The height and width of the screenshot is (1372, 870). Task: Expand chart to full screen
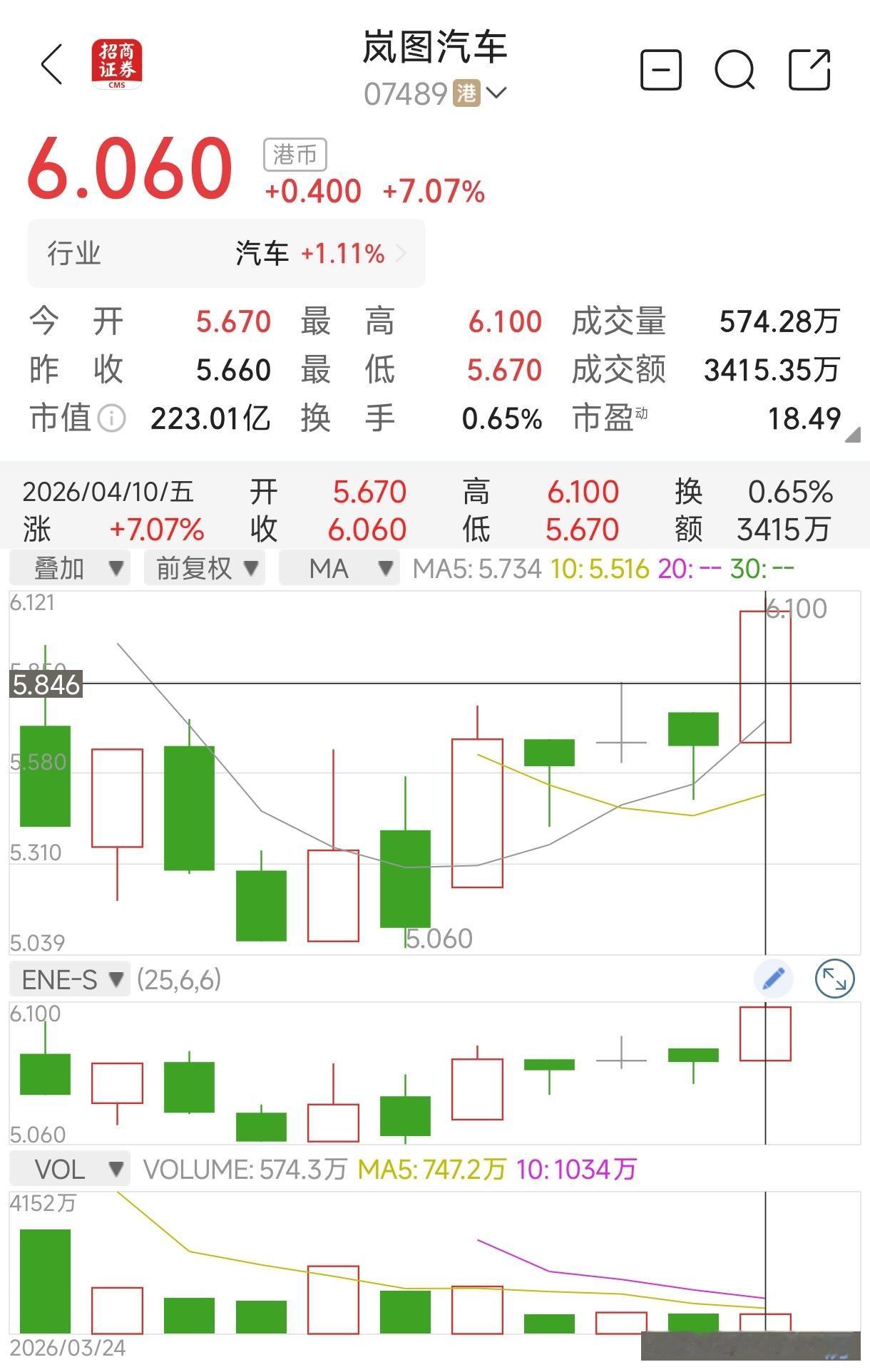pyautogui.click(x=834, y=979)
